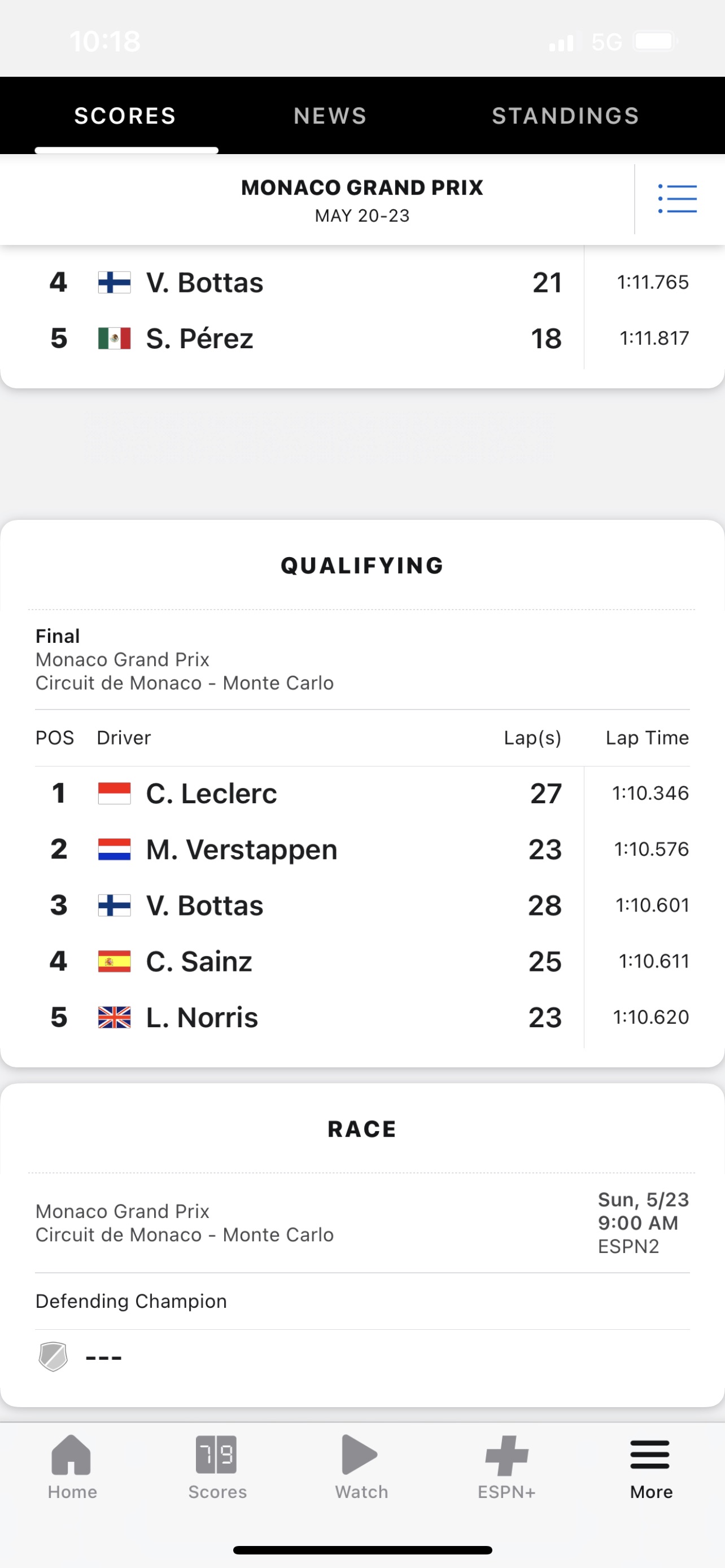Viewport: 725px width, 1568px height.
Task: Switch to the Standings tab
Action: [566, 116]
